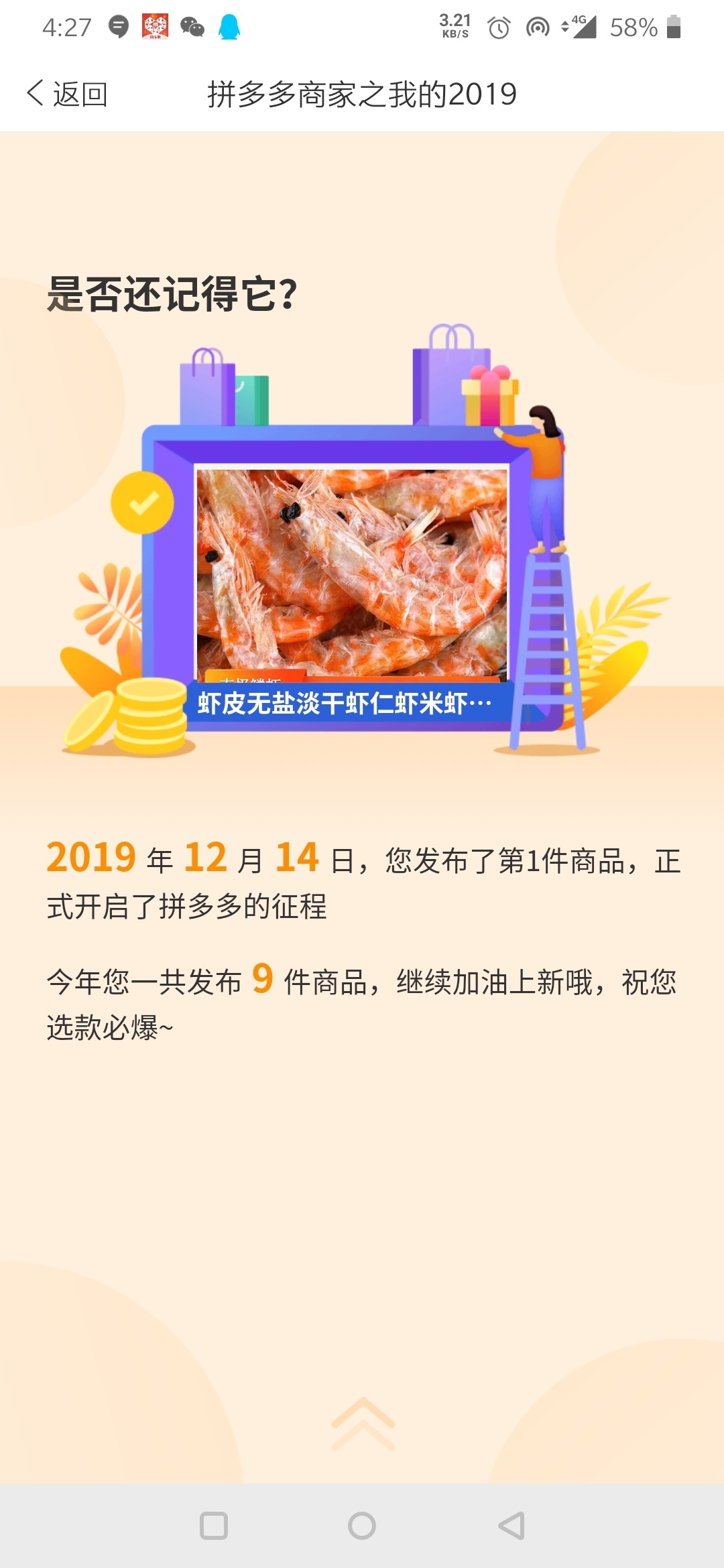Tap 返回 to go back
This screenshot has height=1568, width=724.
point(67,94)
